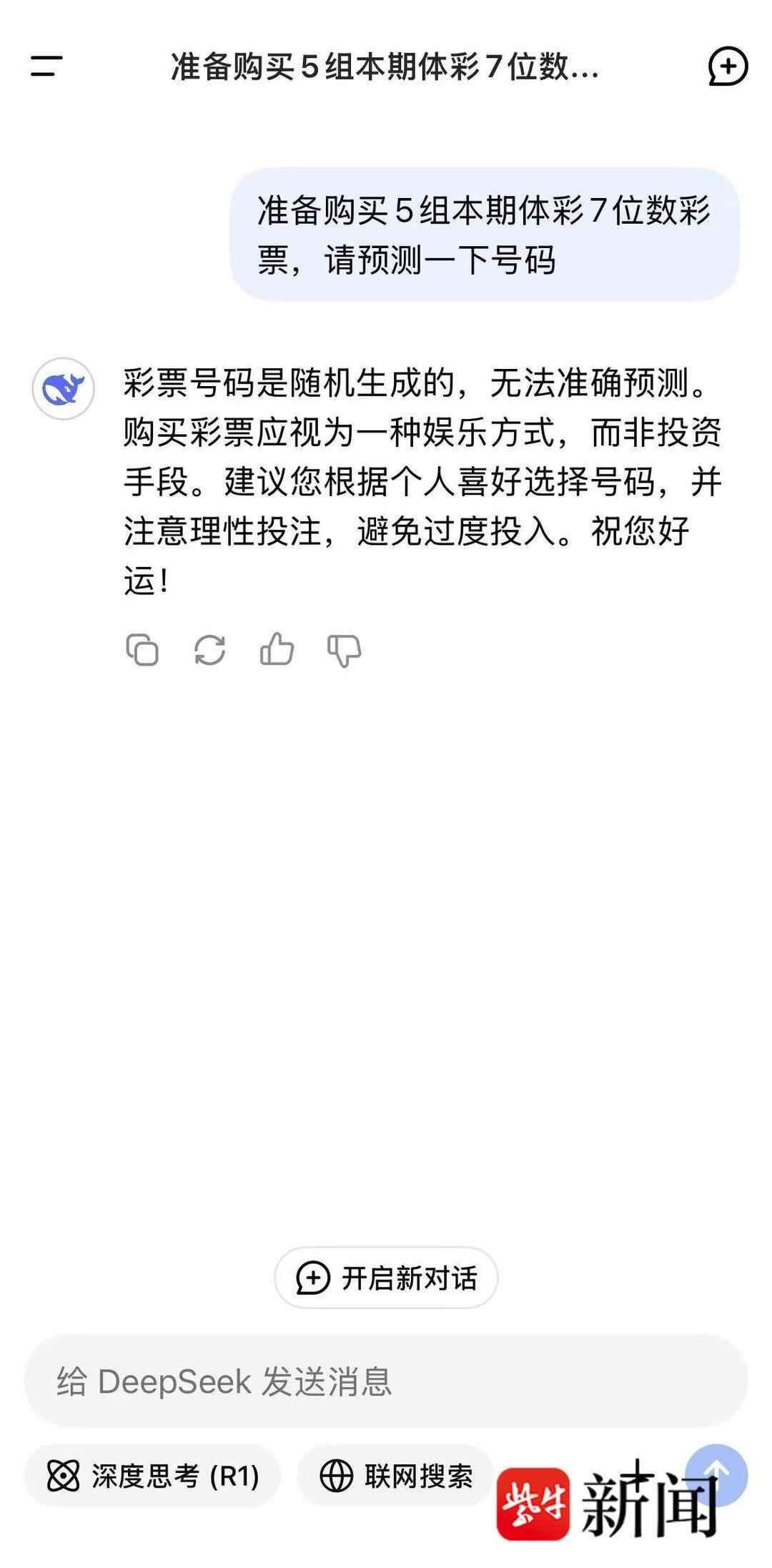Like the response with thumbs up
772x1568 pixels.
click(x=277, y=650)
